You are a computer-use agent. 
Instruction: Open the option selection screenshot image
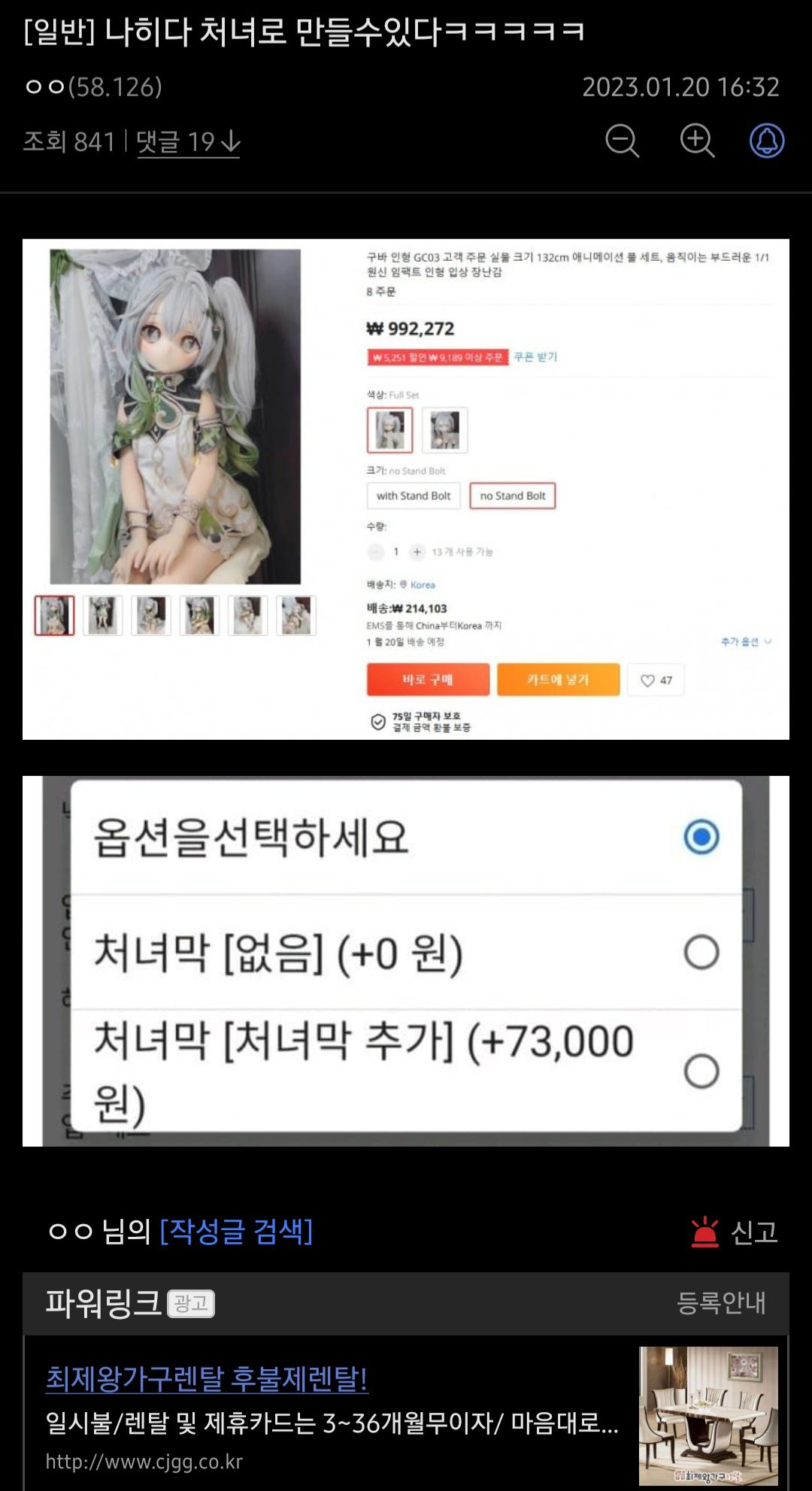(x=406, y=960)
